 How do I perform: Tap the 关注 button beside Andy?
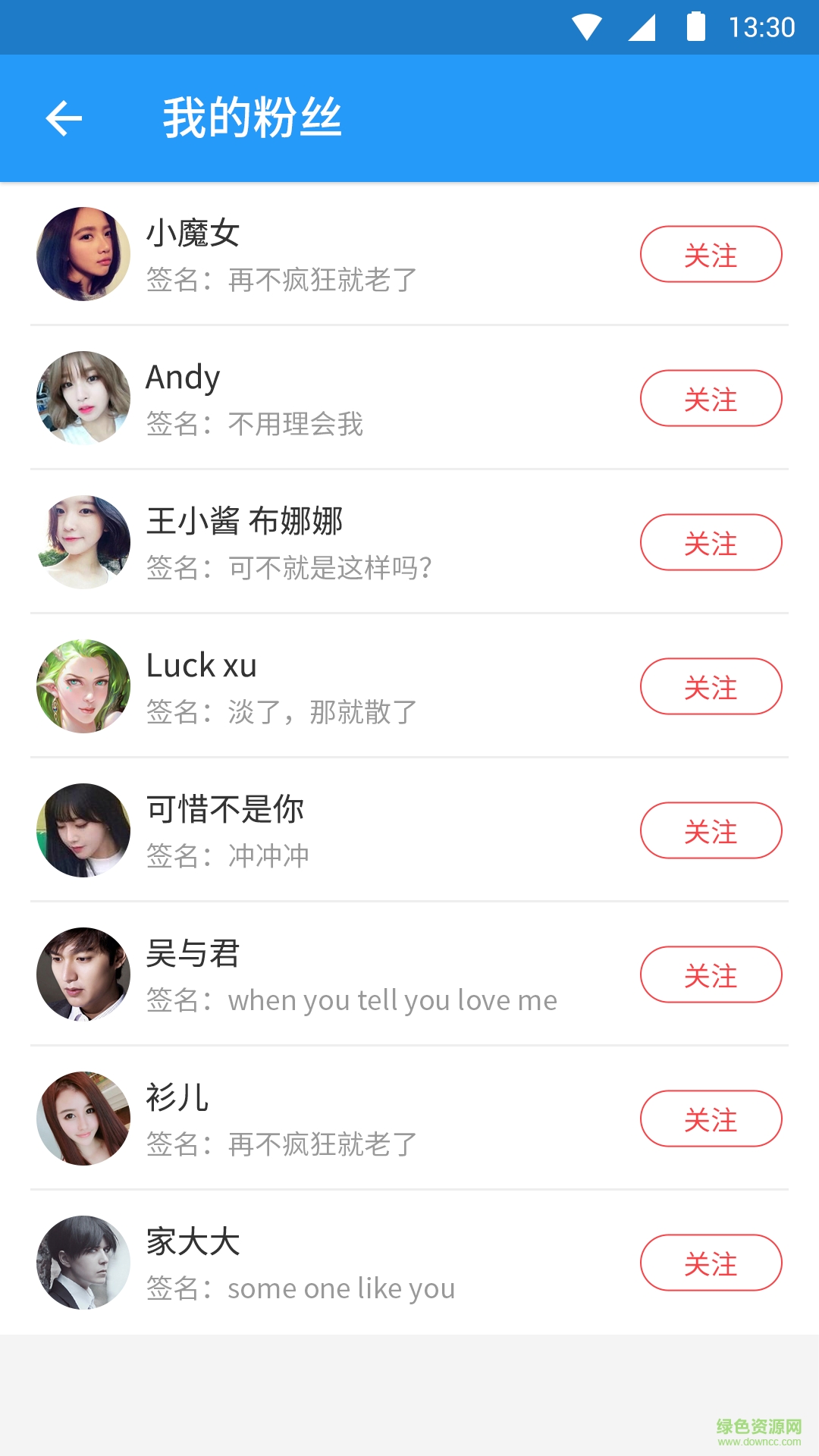pos(711,397)
